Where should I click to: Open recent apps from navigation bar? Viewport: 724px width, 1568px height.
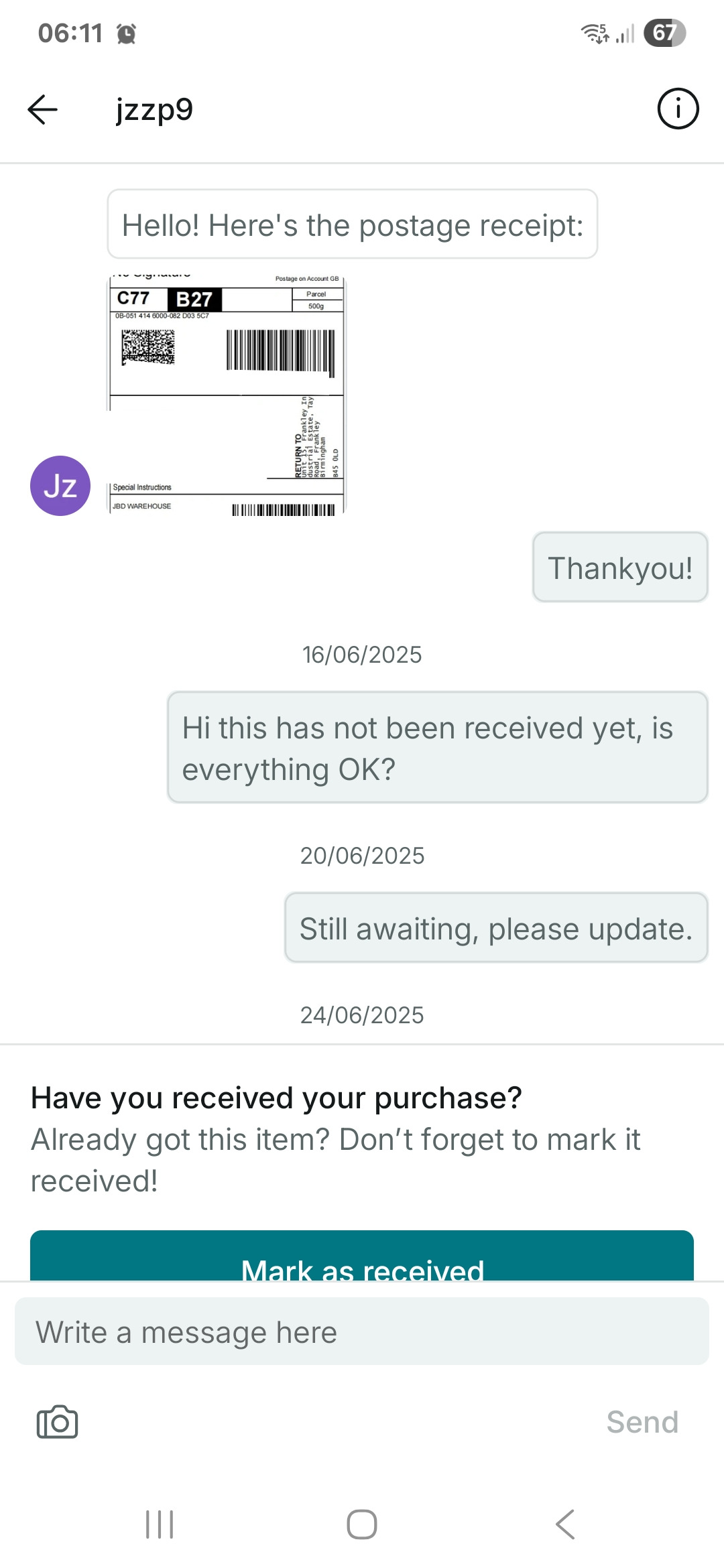(x=160, y=1524)
